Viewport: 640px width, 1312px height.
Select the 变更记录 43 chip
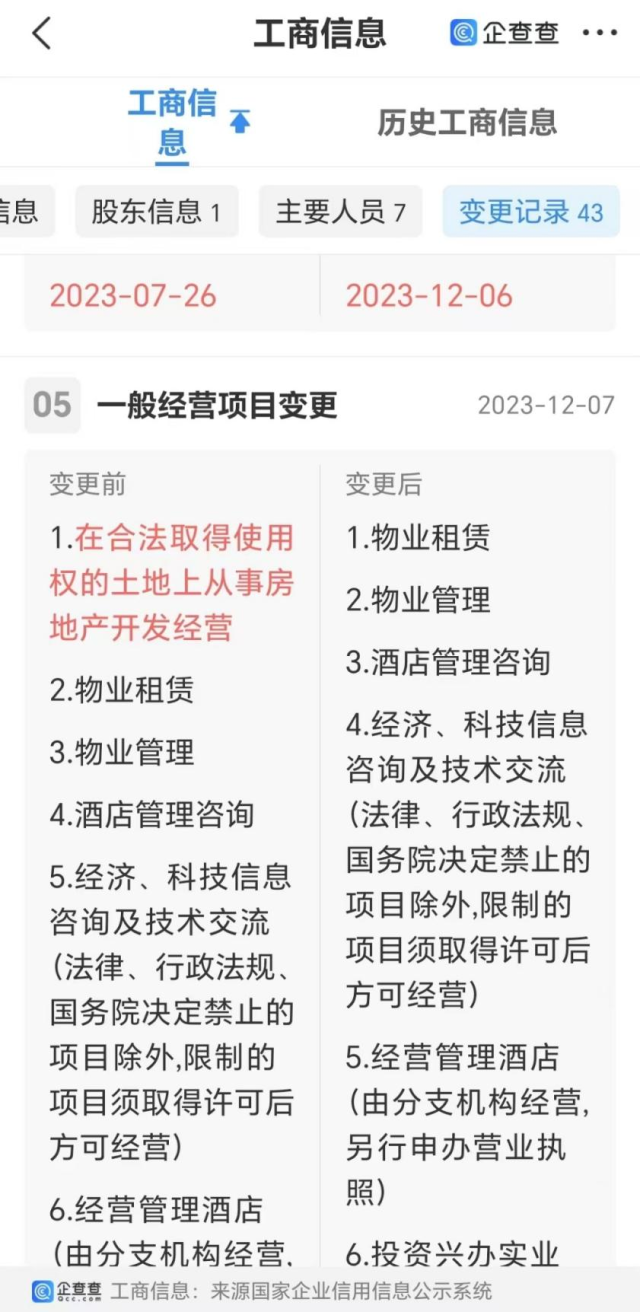(531, 211)
